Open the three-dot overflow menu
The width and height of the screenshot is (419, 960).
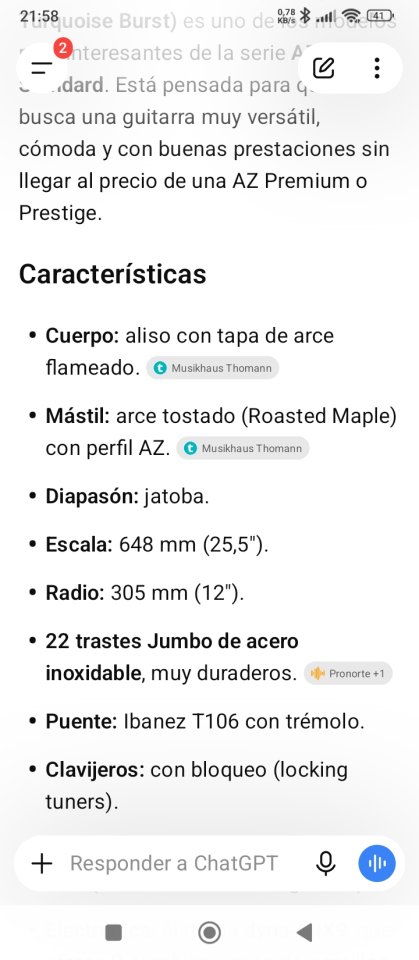tap(377, 68)
